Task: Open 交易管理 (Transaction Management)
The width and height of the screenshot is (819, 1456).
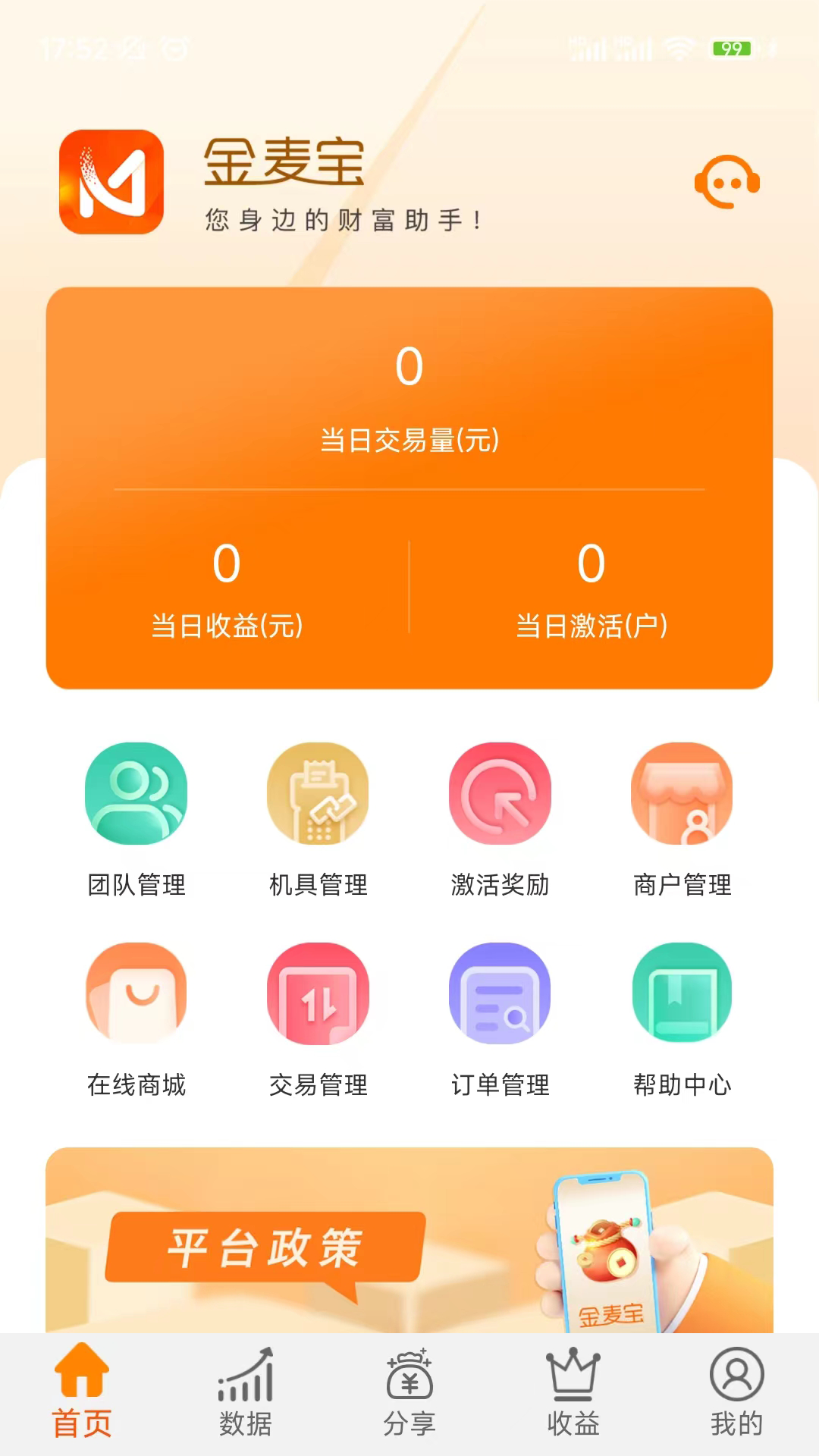Action: [318, 993]
